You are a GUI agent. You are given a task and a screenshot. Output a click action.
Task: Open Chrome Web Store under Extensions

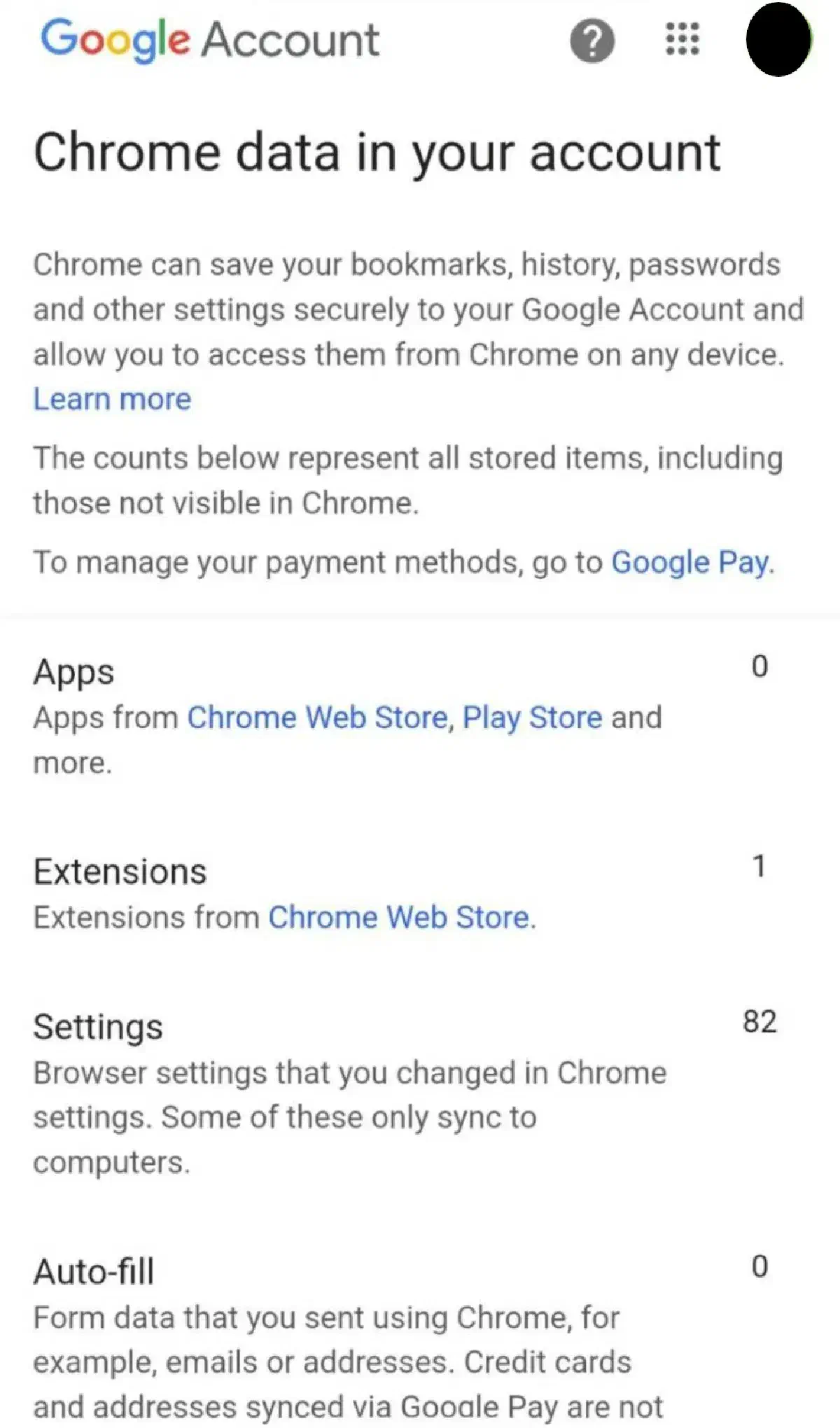[x=400, y=916]
